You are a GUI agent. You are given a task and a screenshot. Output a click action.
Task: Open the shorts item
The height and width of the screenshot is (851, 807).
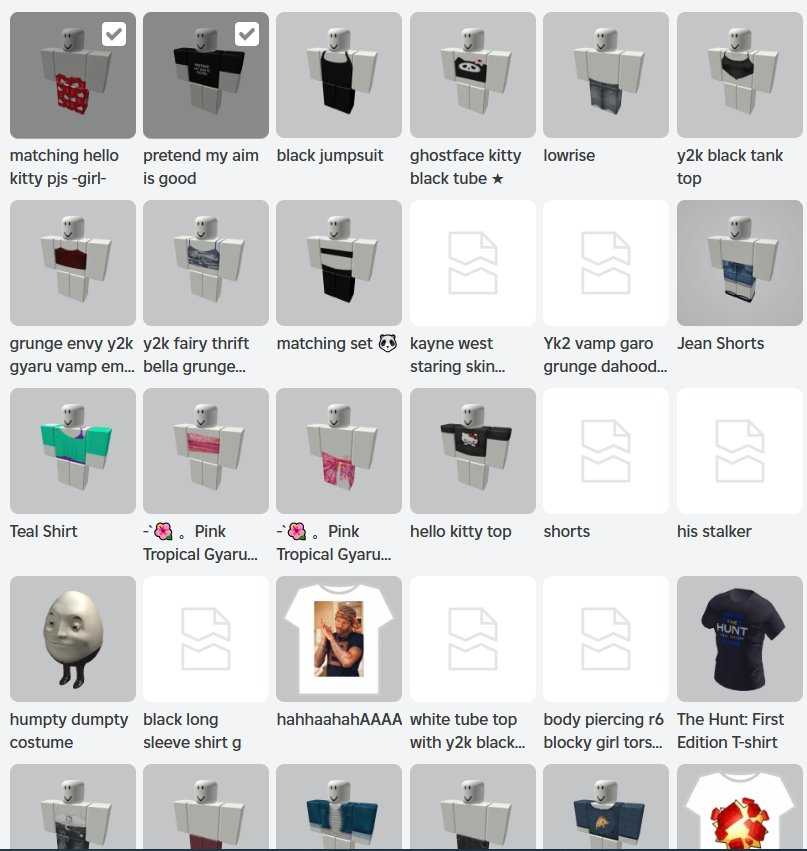pos(606,451)
